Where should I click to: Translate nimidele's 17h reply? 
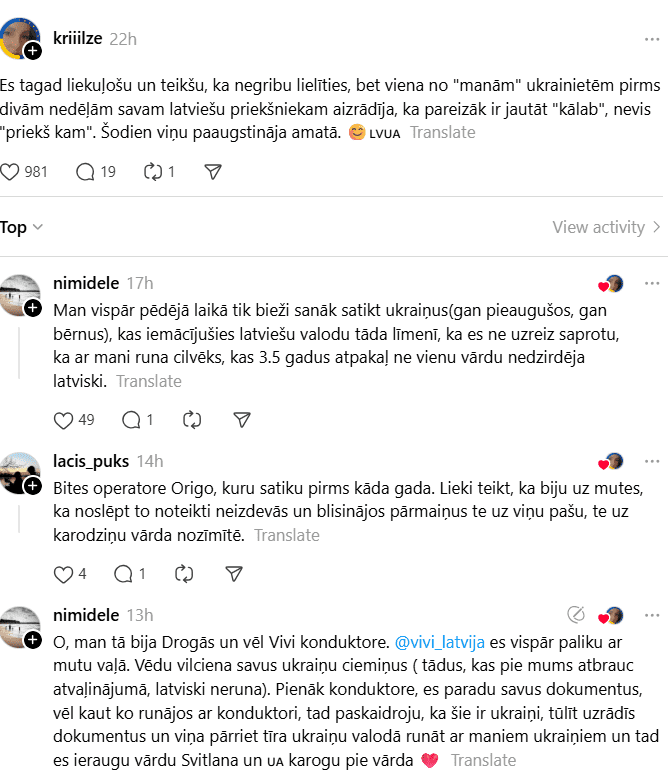(x=149, y=381)
